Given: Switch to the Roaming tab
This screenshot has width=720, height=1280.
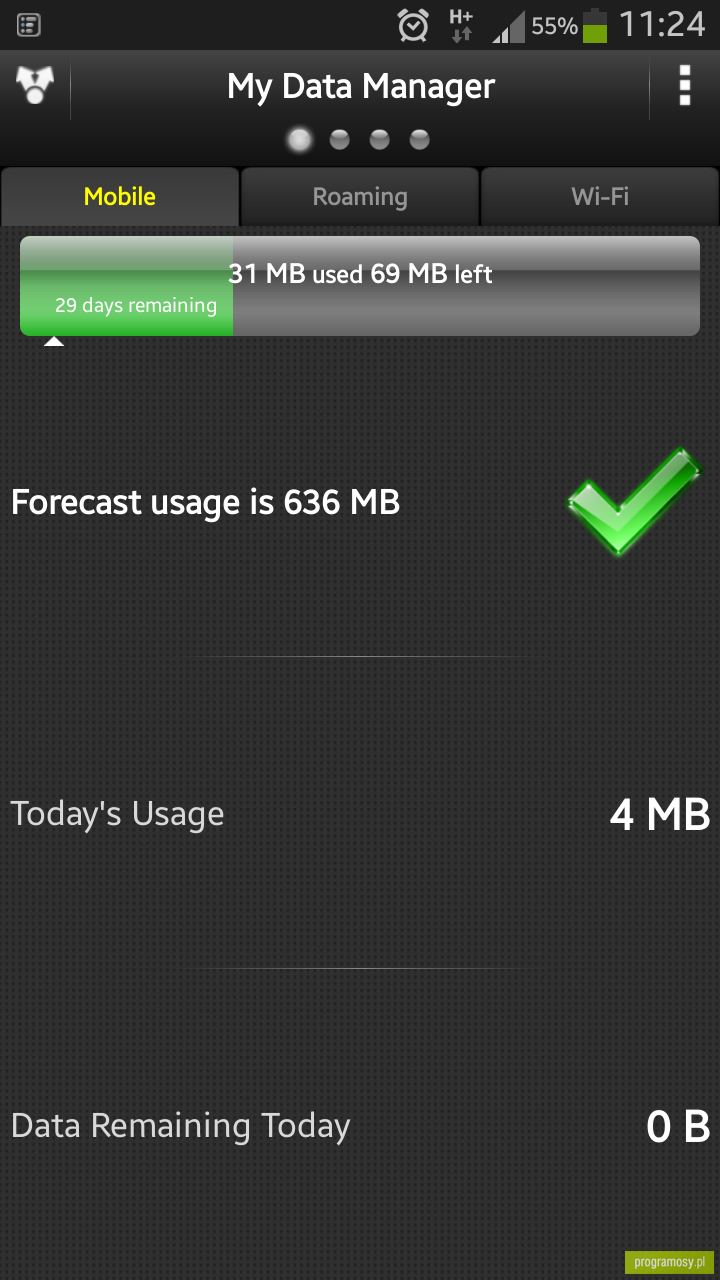Looking at the screenshot, I should 360,197.
